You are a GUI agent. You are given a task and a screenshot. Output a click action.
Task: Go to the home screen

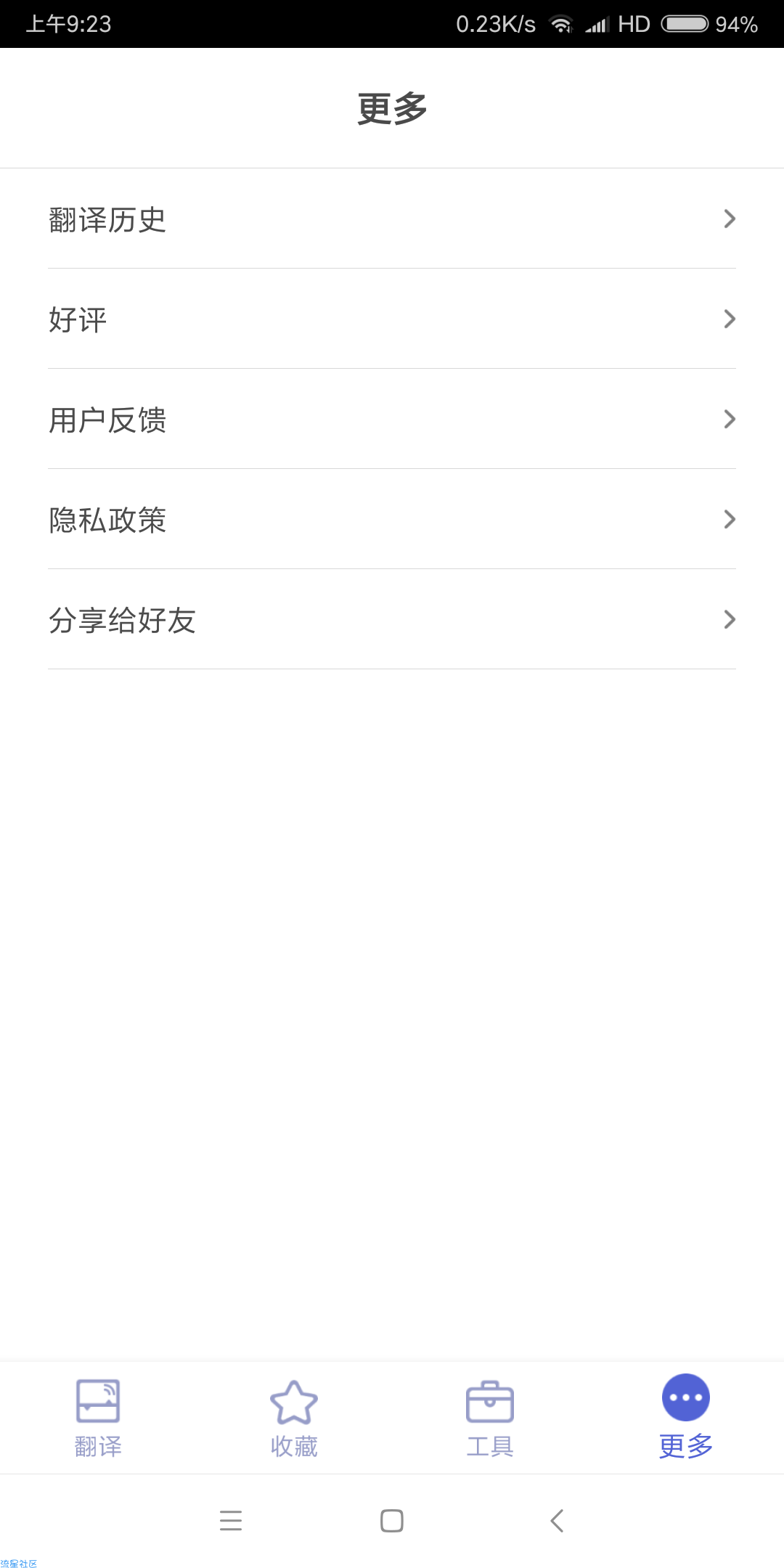point(392,1520)
